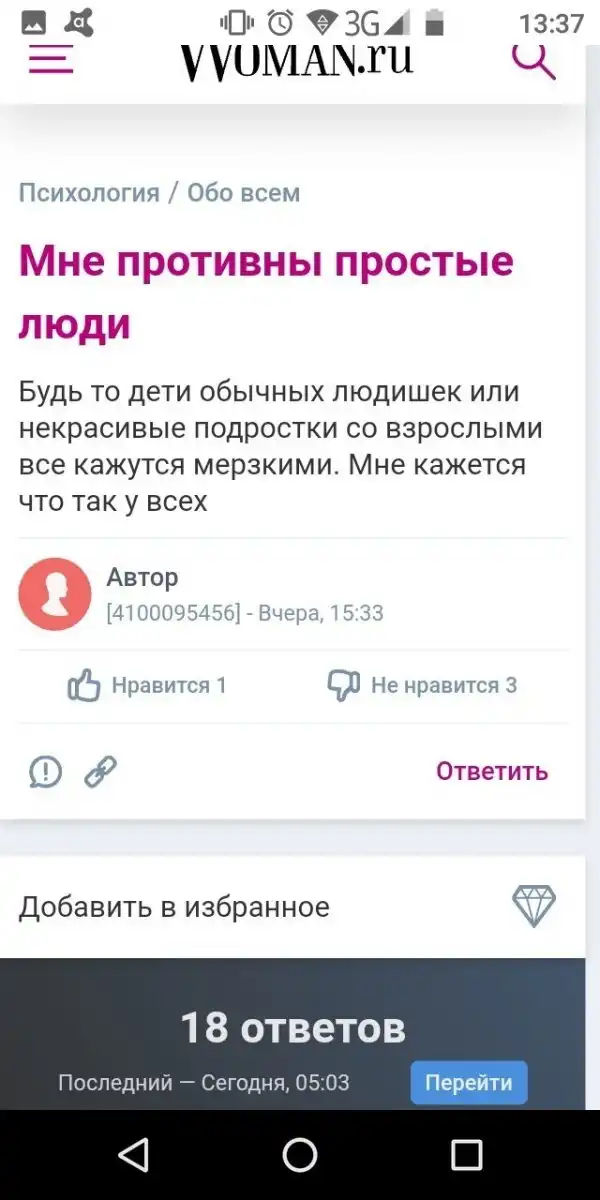Add topic to favorites (Добавить в избранное)
This screenshot has height=1200, width=600.
tap(174, 907)
